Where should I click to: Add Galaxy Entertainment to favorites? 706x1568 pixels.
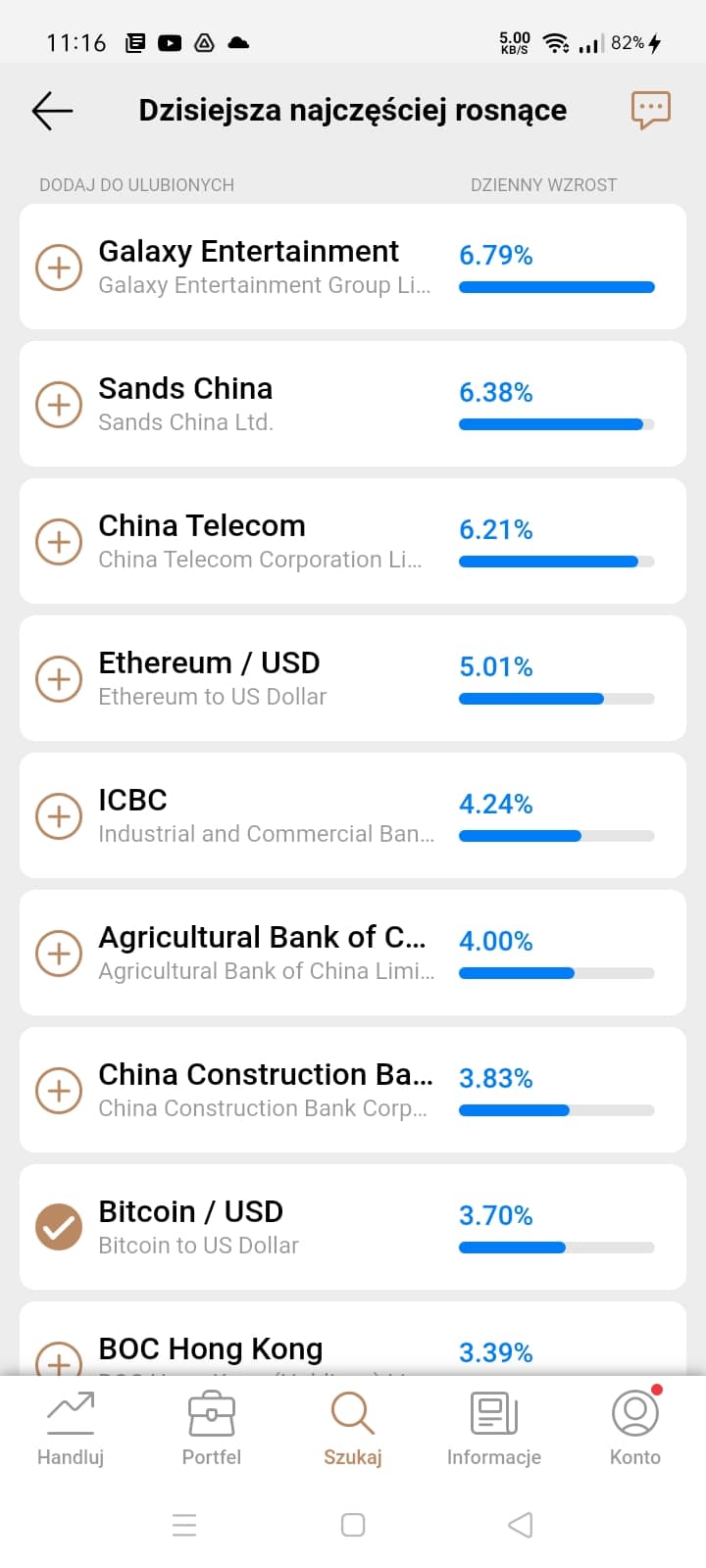59,267
